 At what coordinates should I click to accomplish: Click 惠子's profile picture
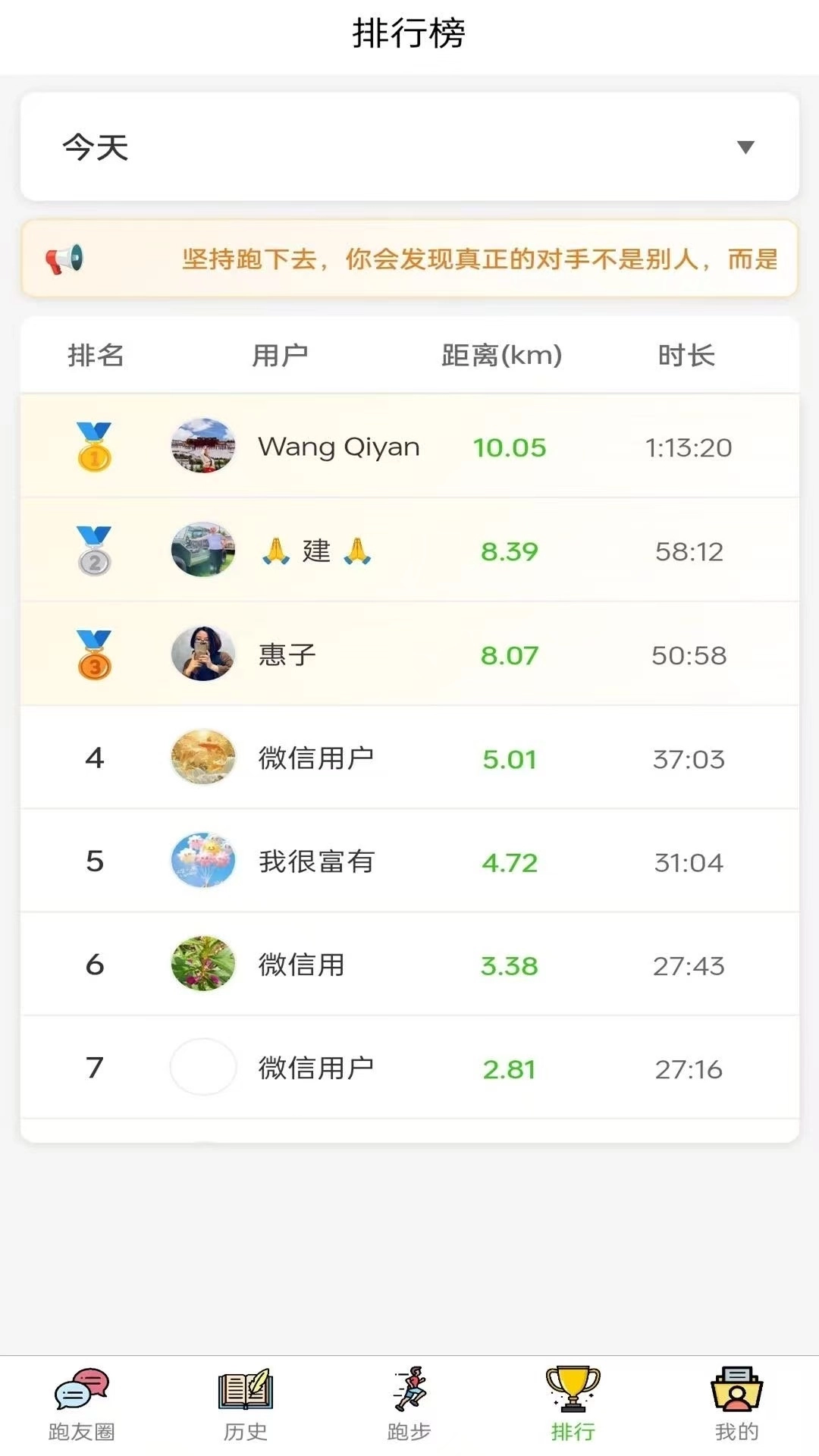click(202, 654)
